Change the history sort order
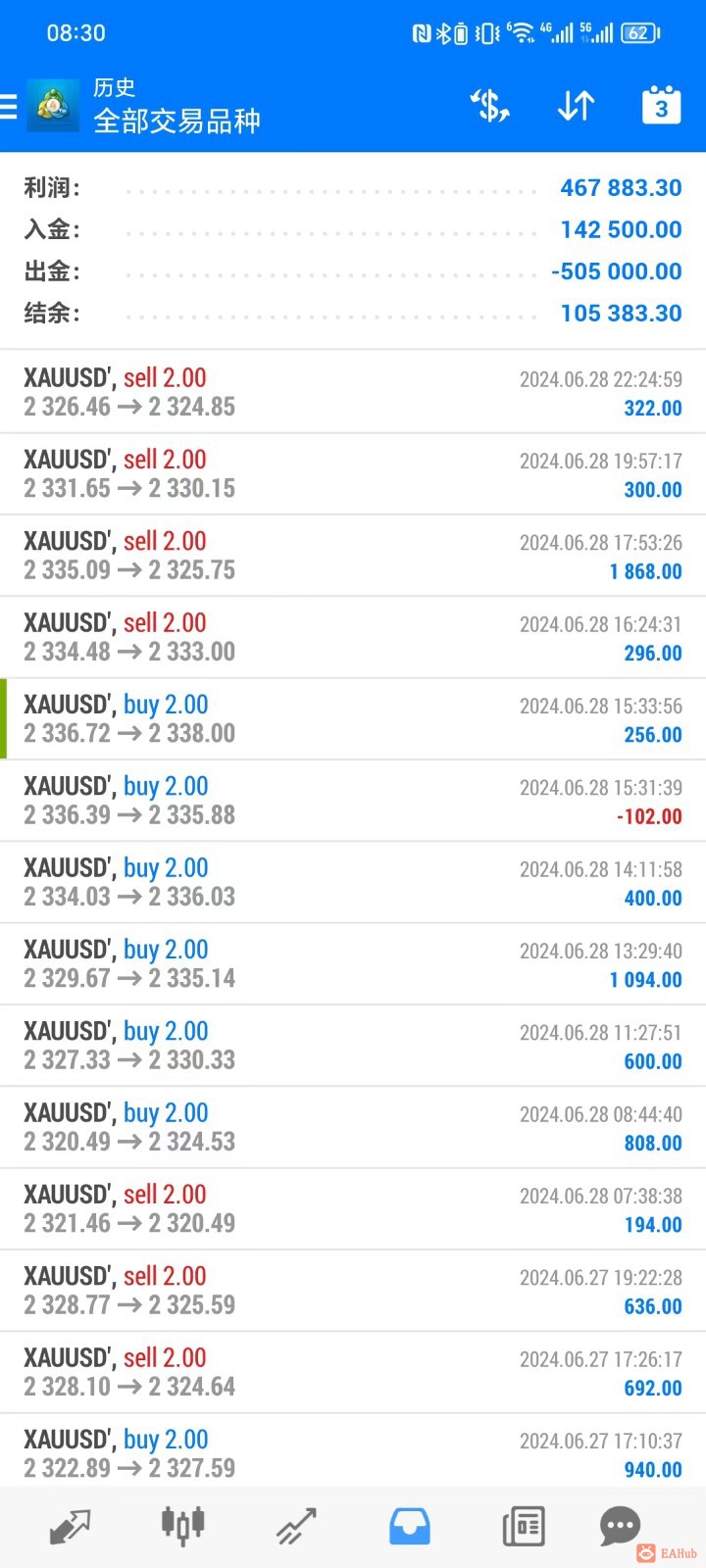The width and height of the screenshot is (706, 1568). [x=576, y=106]
